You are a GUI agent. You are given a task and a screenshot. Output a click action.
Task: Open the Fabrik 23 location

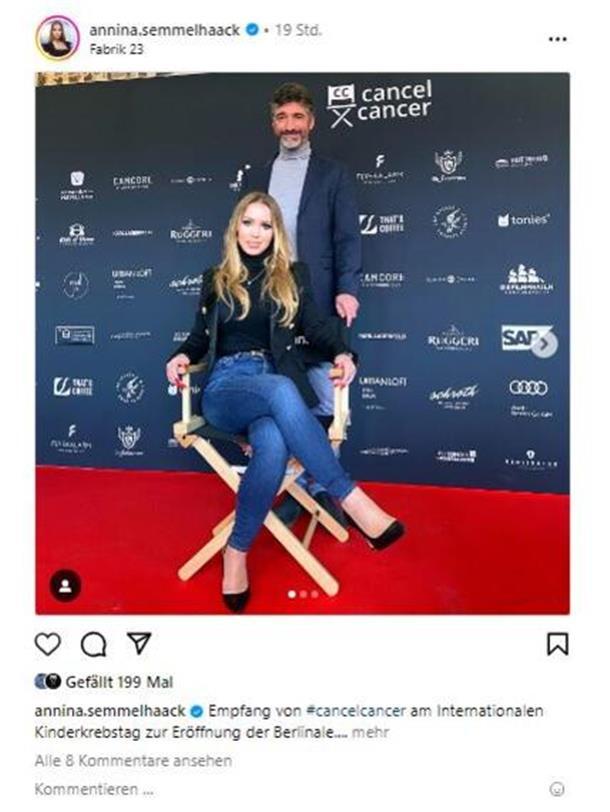[x=116, y=48]
